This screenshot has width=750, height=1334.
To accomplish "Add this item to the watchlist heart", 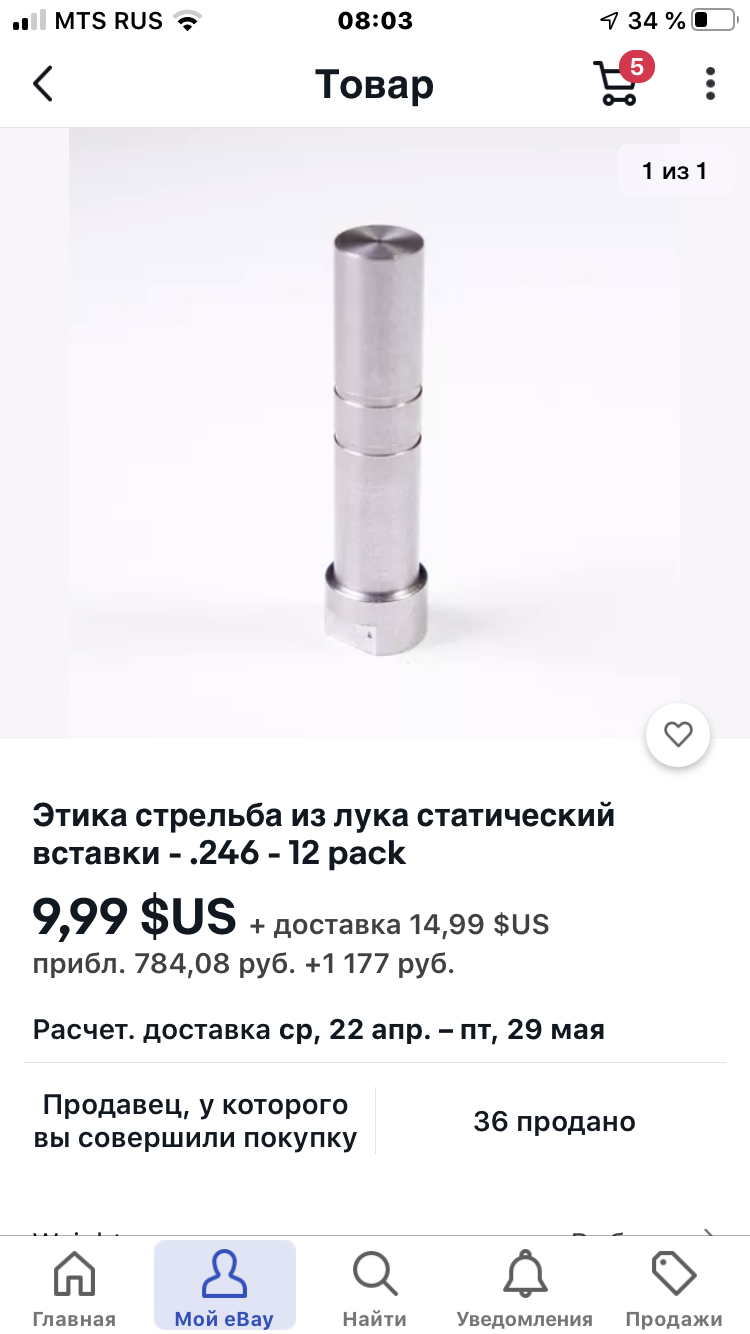I will pyautogui.click(x=678, y=735).
